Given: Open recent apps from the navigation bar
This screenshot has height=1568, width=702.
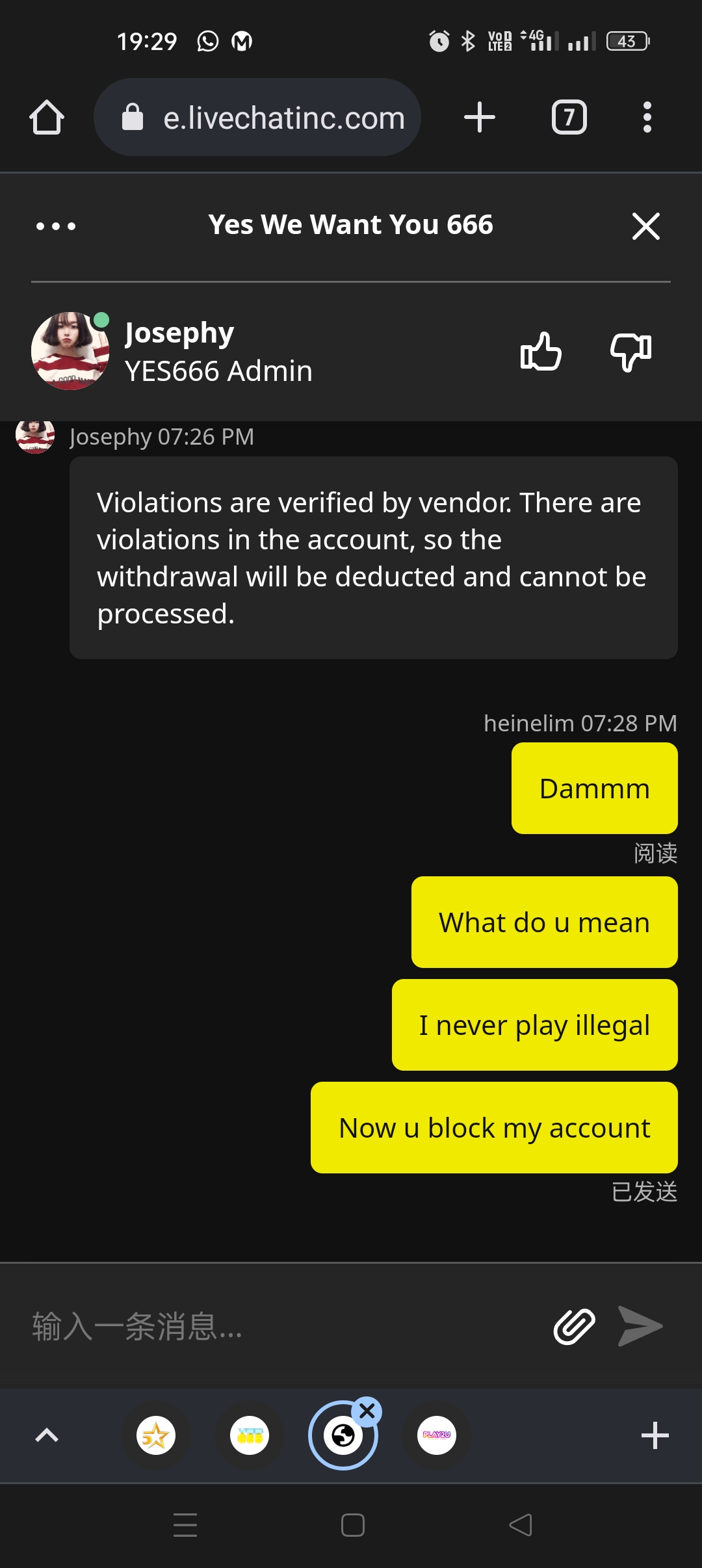Looking at the screenshot, I should click(x=185, y=1525).
